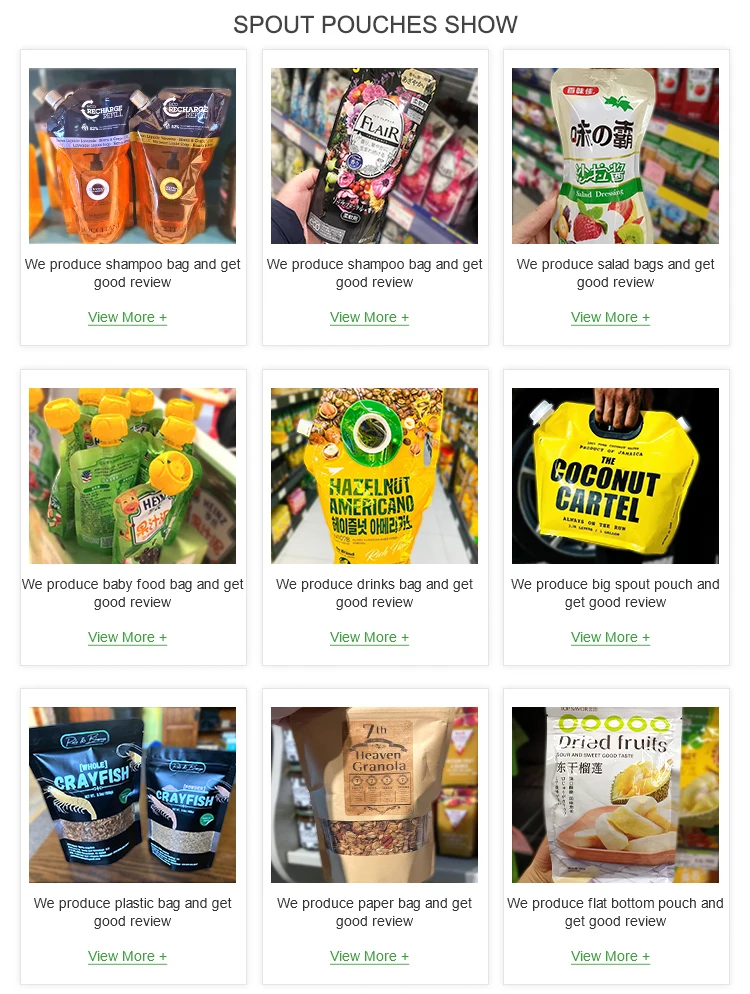Open the baby food pouches photo

pos(133,476)
